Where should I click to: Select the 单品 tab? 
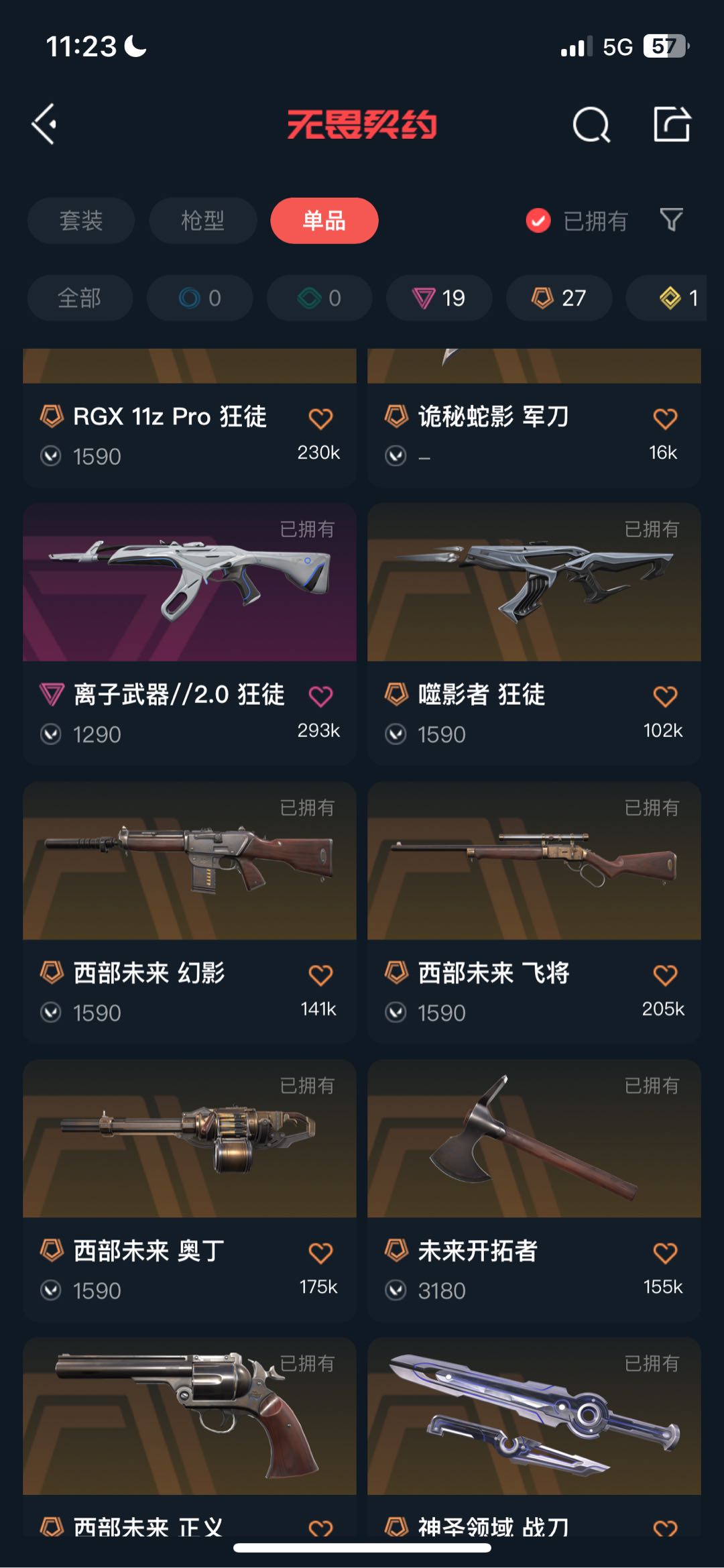click(x=324, y=221)
